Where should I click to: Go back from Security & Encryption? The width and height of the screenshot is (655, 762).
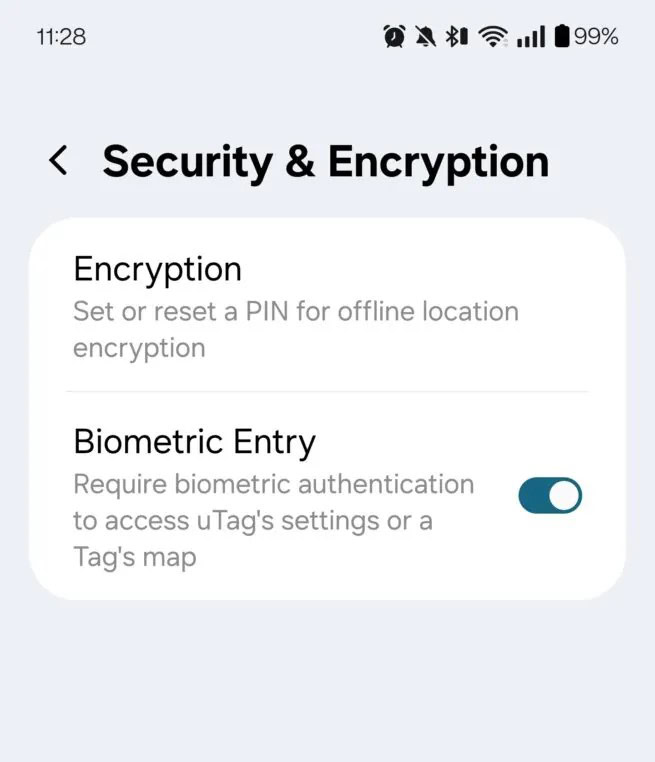click(59, 161)
